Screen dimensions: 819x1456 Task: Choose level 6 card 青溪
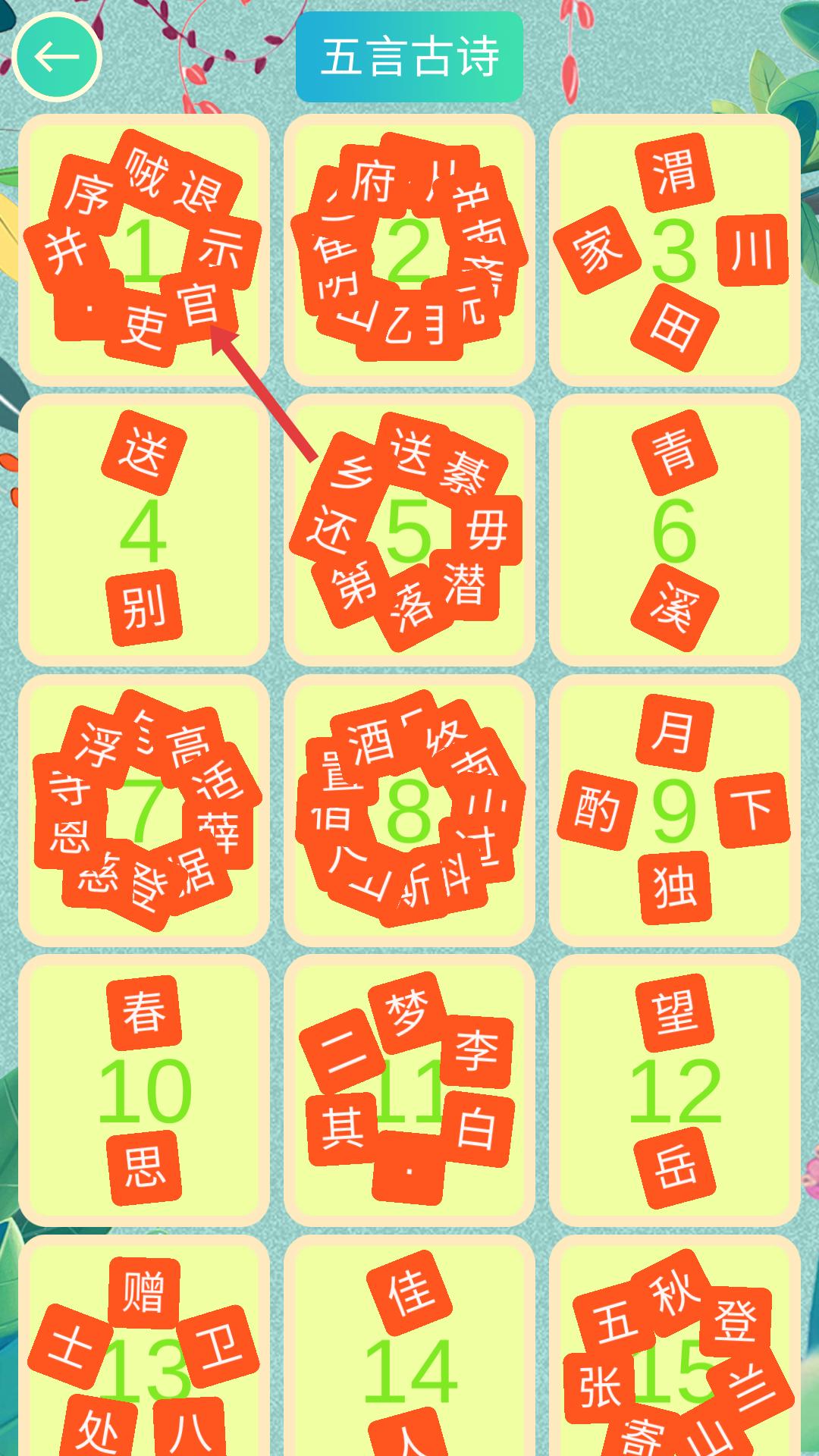[x=675, y=530]
